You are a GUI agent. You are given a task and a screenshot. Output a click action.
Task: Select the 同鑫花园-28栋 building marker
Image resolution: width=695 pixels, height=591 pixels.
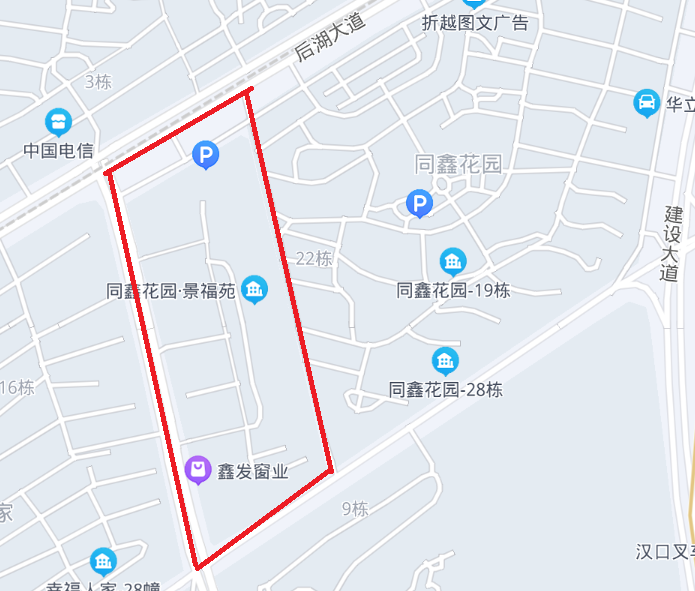click(445, 361)
